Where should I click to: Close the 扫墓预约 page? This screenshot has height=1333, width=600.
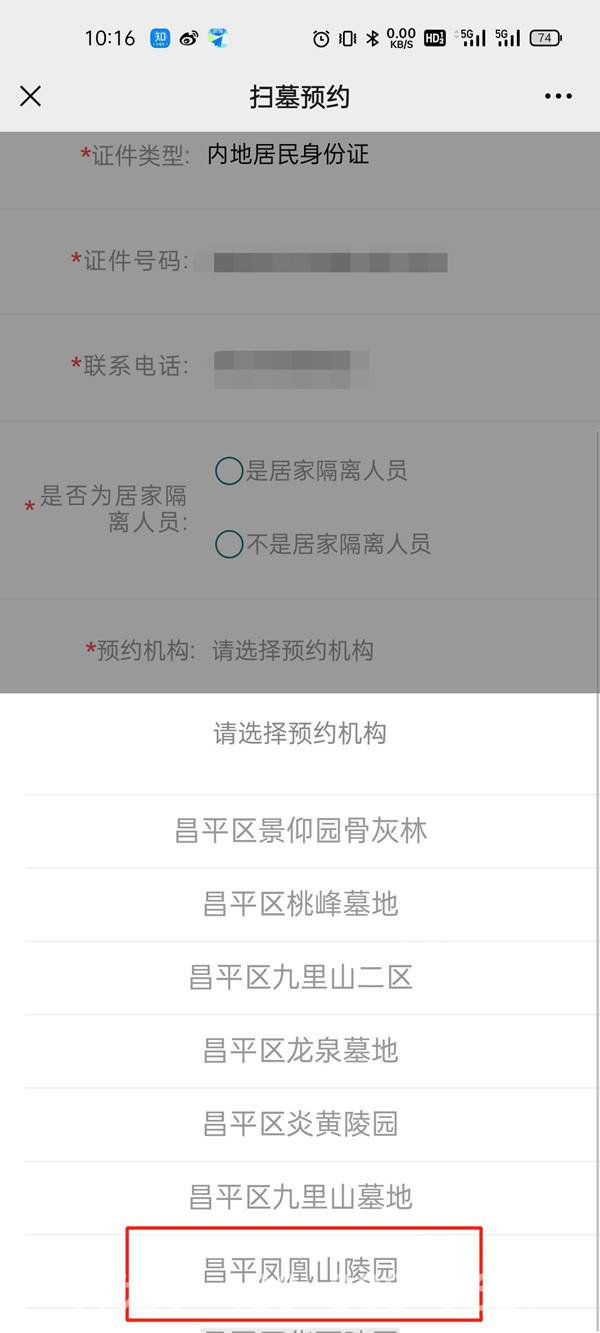(x=31, y=96)
